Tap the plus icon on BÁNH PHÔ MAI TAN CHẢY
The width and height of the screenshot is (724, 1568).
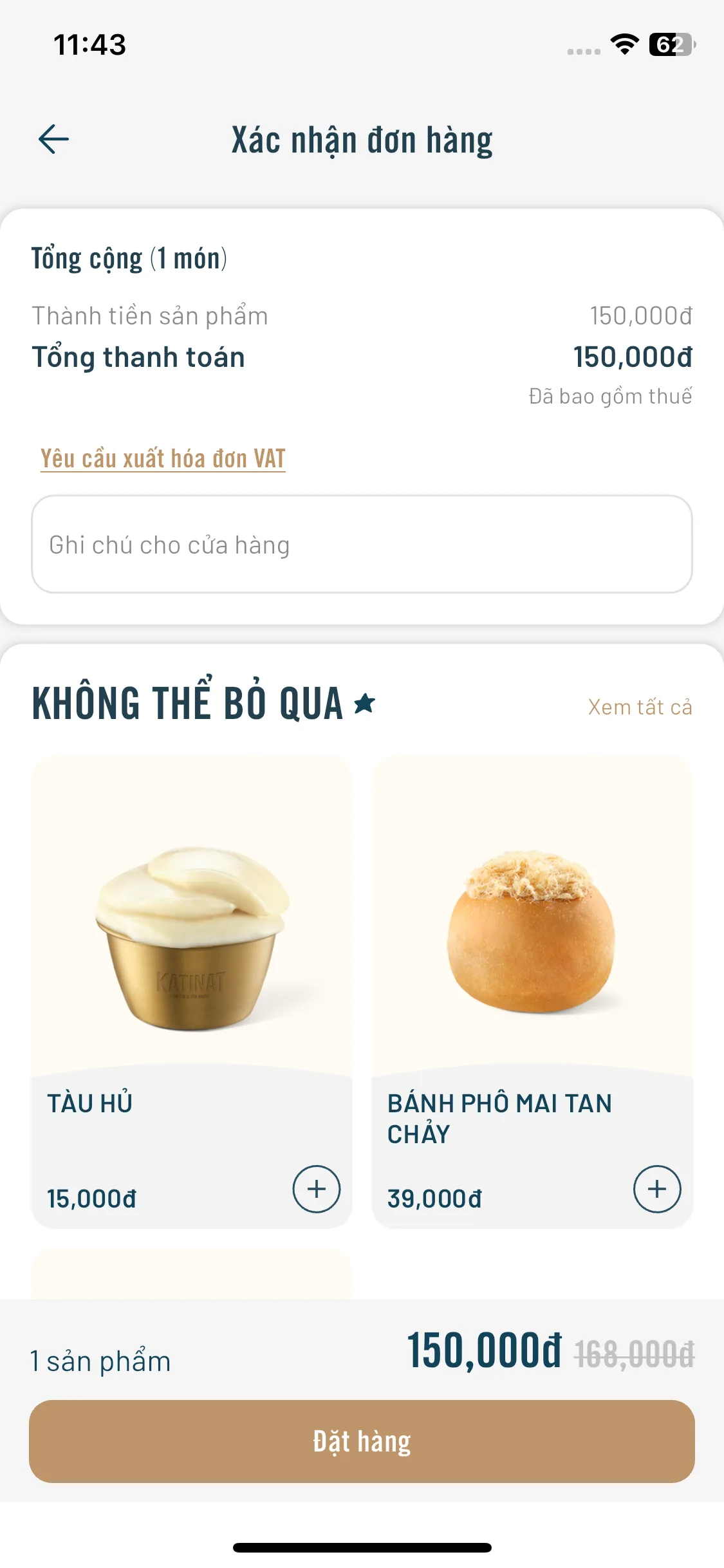[x=656, y=1190]
